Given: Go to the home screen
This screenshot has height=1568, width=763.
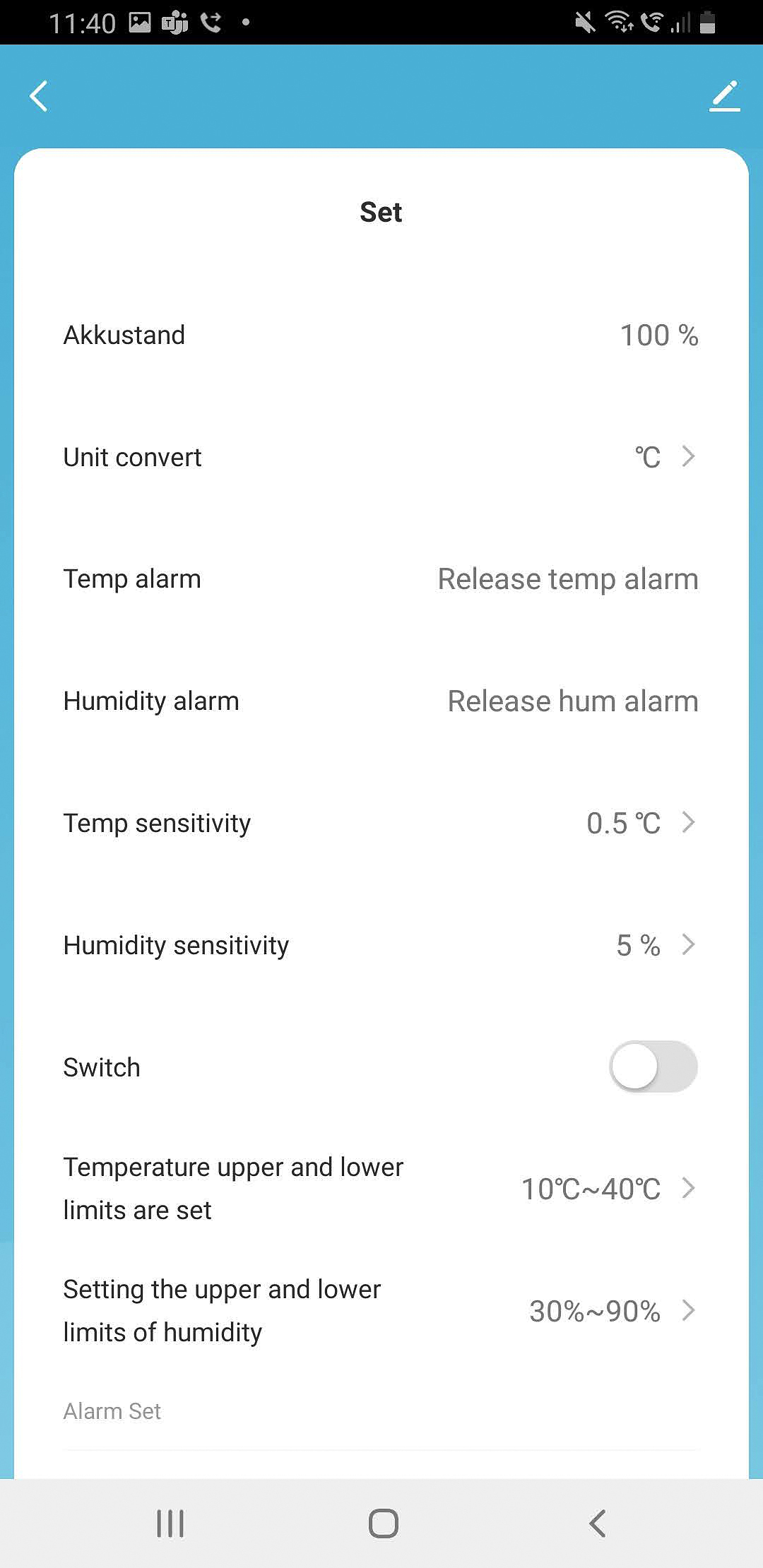Looking at the screenshot, I should pos(383,1524).
